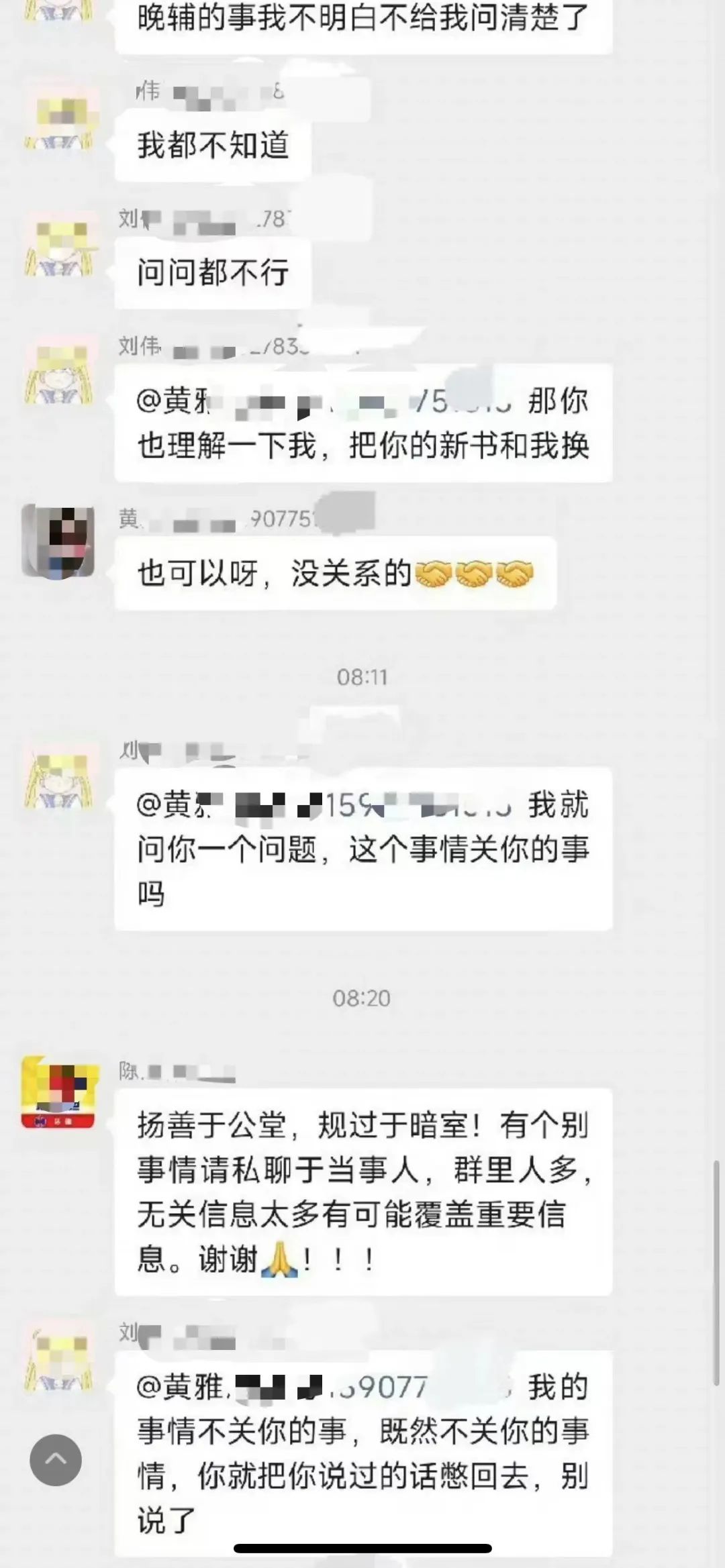Open the yellow avatar beside 扬善于公堂 message
Screen dimensions: 725x1568
[x=58, y=1092]
